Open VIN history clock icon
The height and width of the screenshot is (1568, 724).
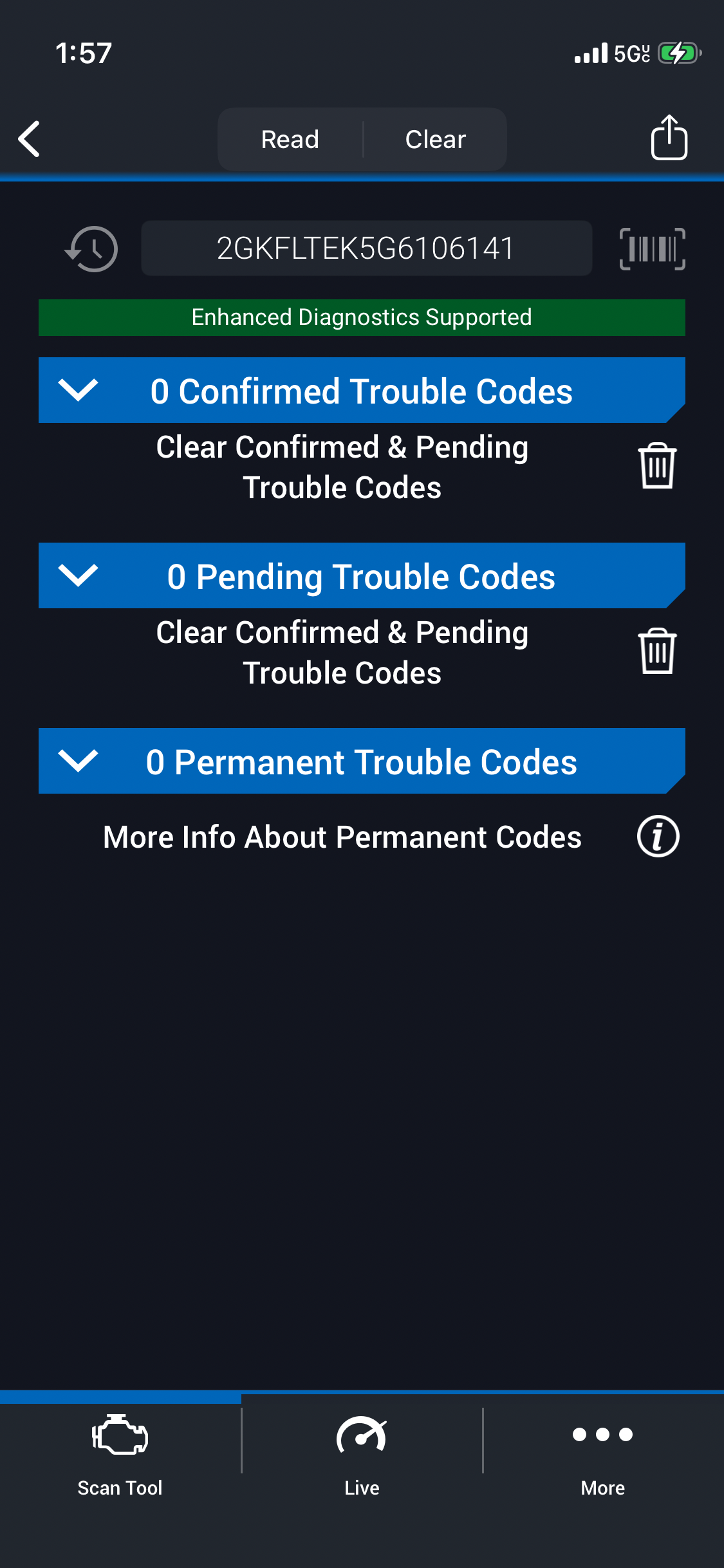[x=92, y=249]
